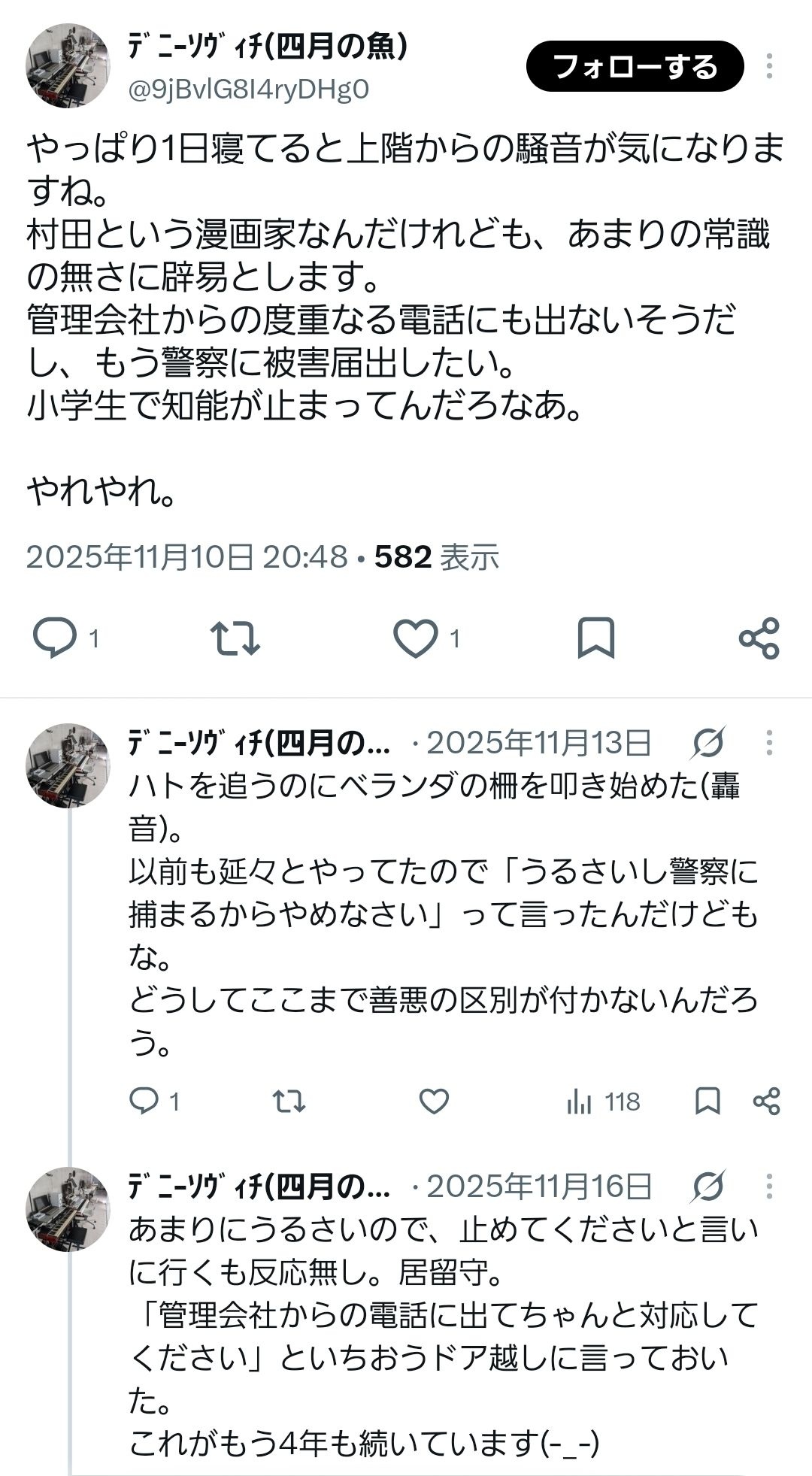812x1476 pixels.
Task: Share the November 13 reply
Action: pos(766,1102)
